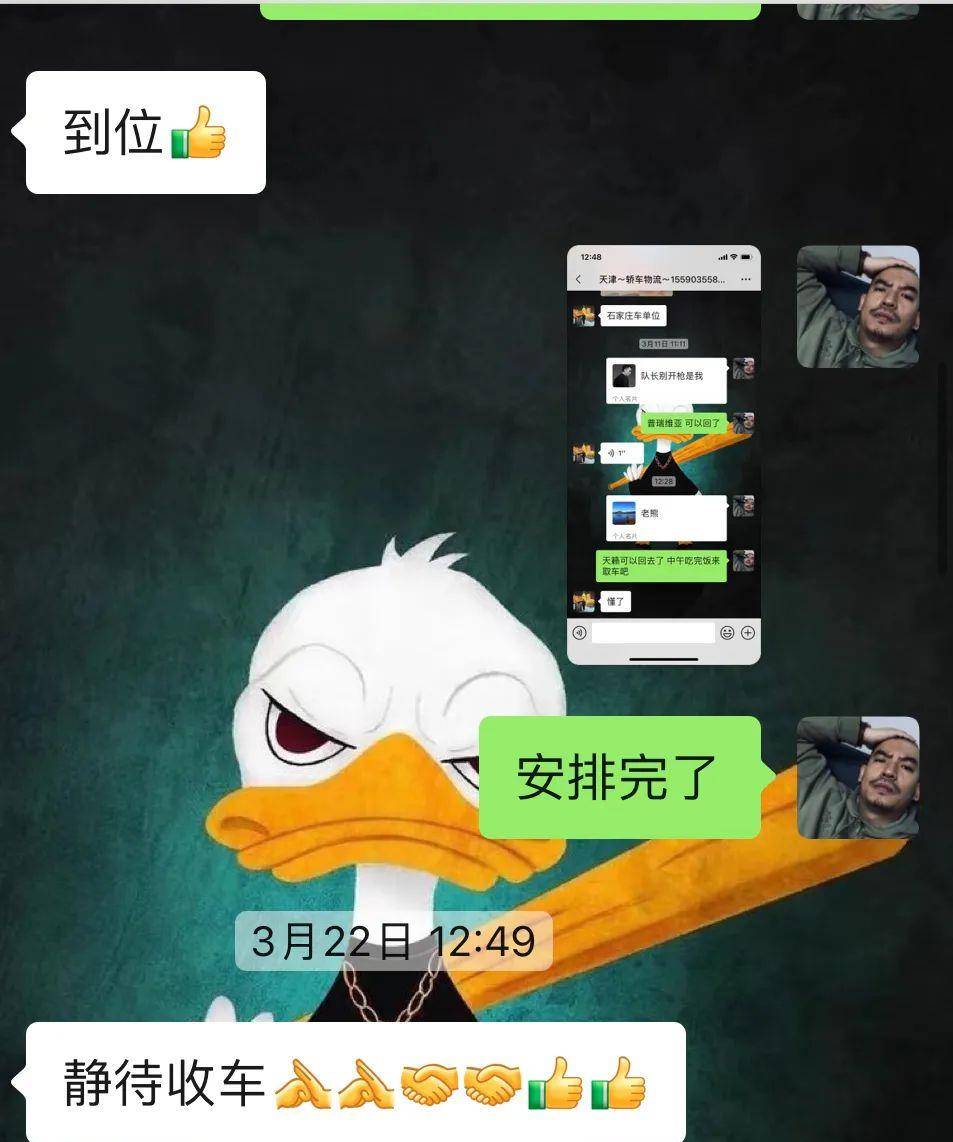
Task: Open sender's avatar beside the screenshot image message
Action: (857, 307)
